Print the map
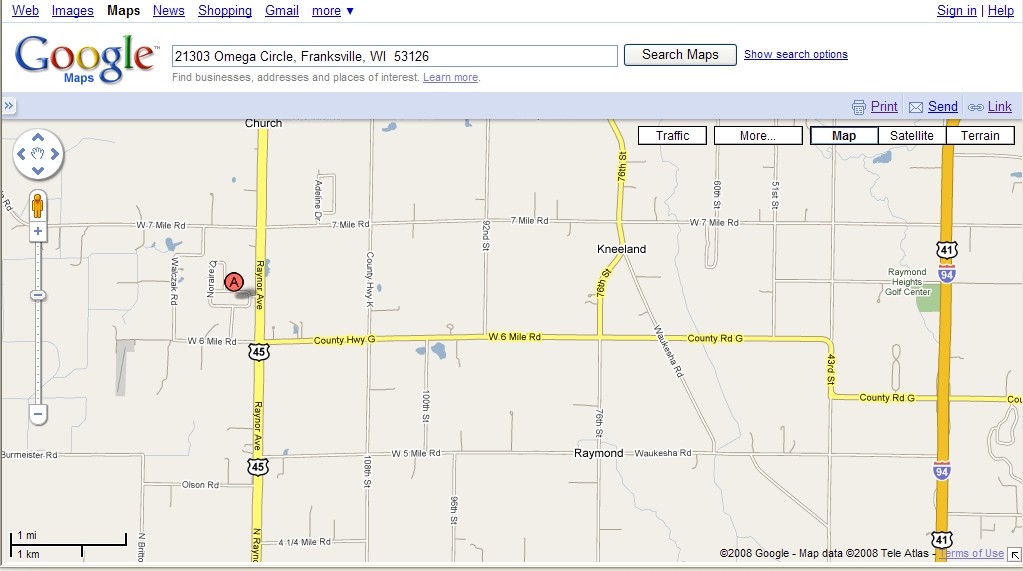 coord(883,107)
